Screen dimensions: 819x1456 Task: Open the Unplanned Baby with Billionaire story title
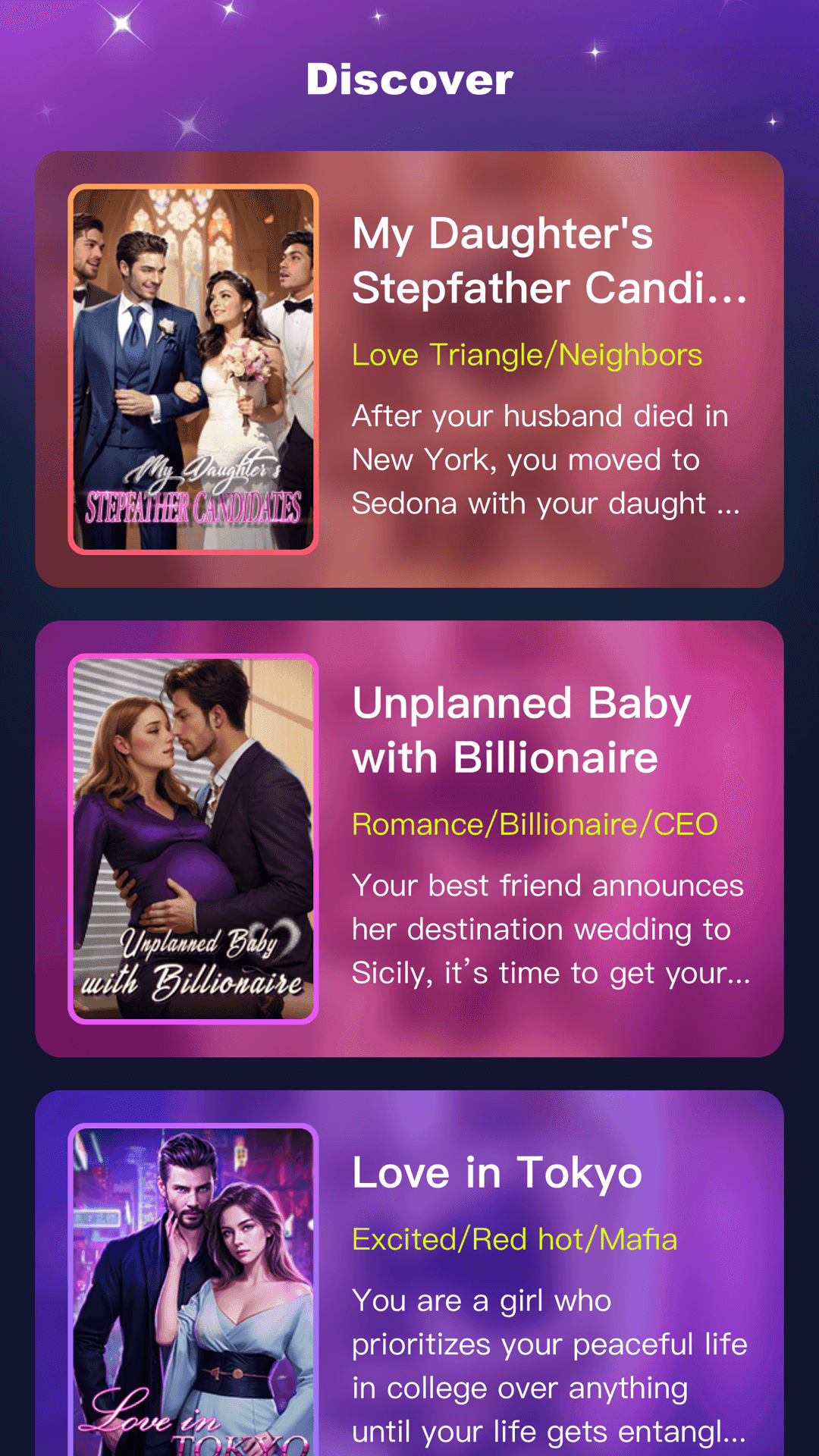pyautogui.click(x=522, y=728)
